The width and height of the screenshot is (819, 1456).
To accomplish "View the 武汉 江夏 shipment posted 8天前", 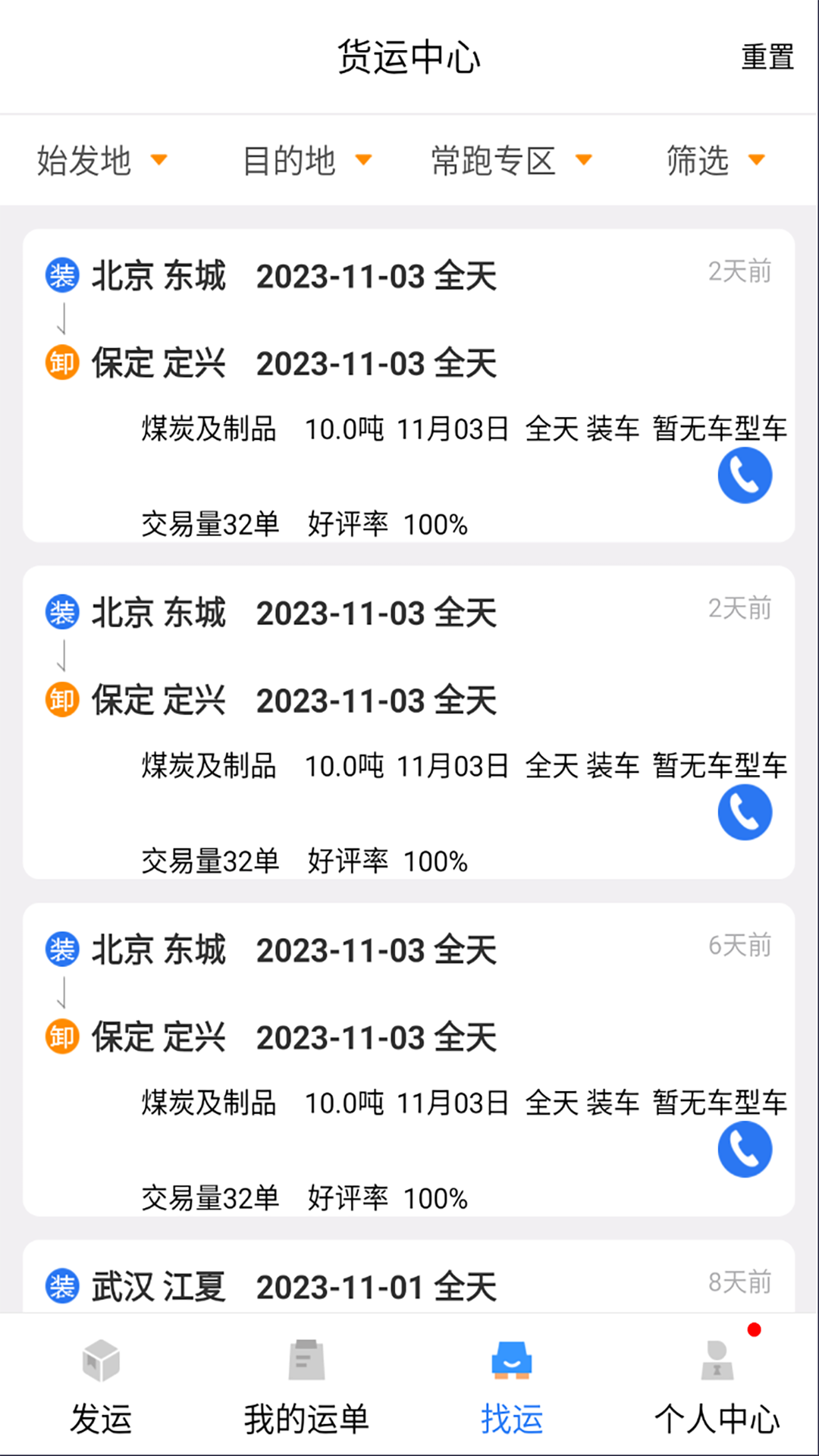I will tap(379, 1285).
